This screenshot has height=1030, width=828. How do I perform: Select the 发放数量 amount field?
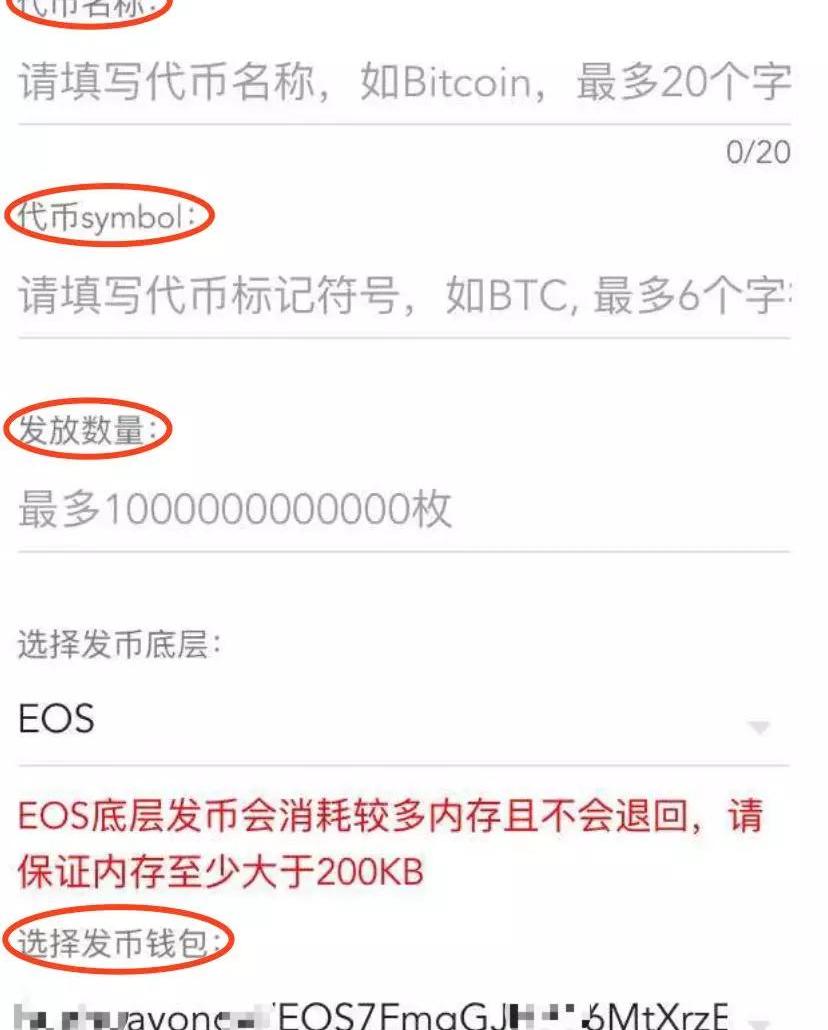[x=403, y=511]
